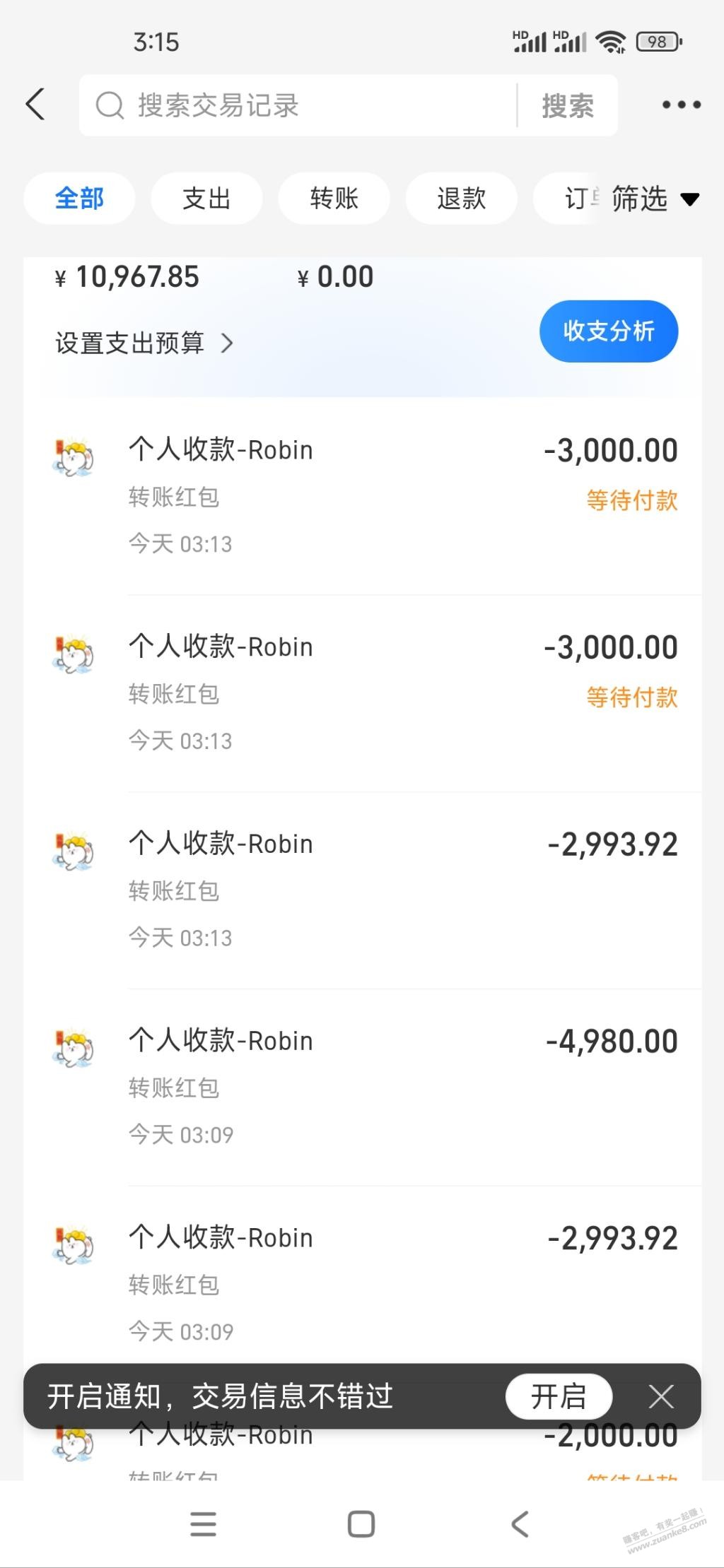
Task: Switch to the 支出 filter chip
Action: click(206, 199)
